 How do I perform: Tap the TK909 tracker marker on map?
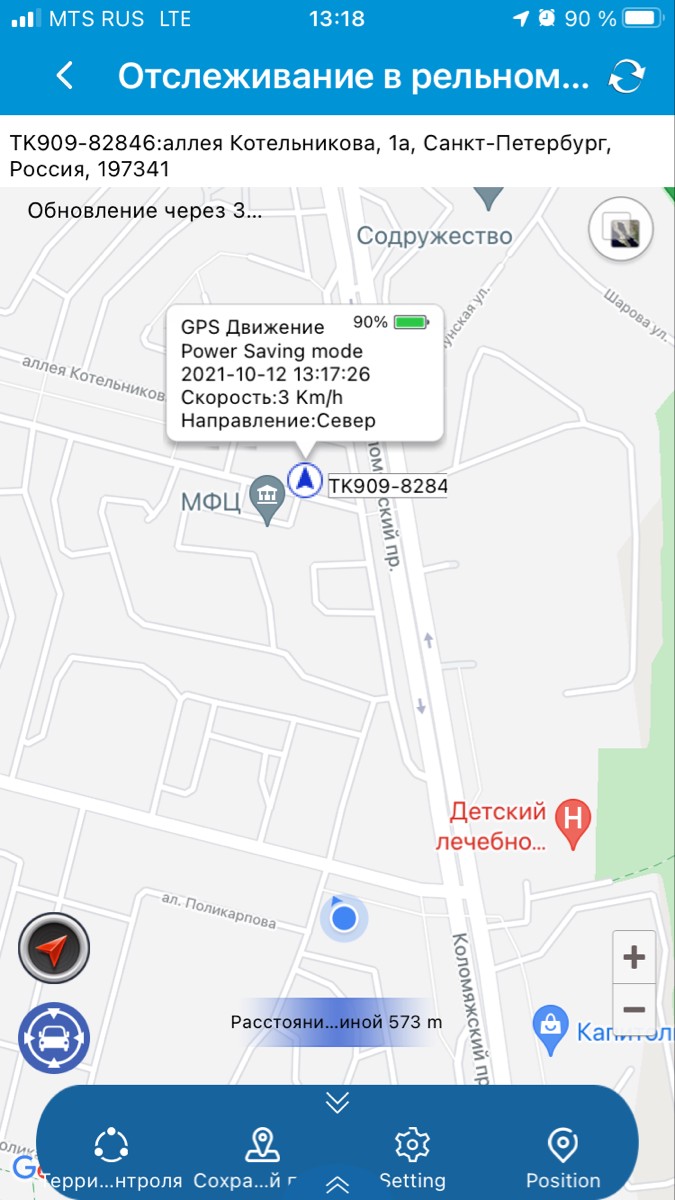point(305,480)
